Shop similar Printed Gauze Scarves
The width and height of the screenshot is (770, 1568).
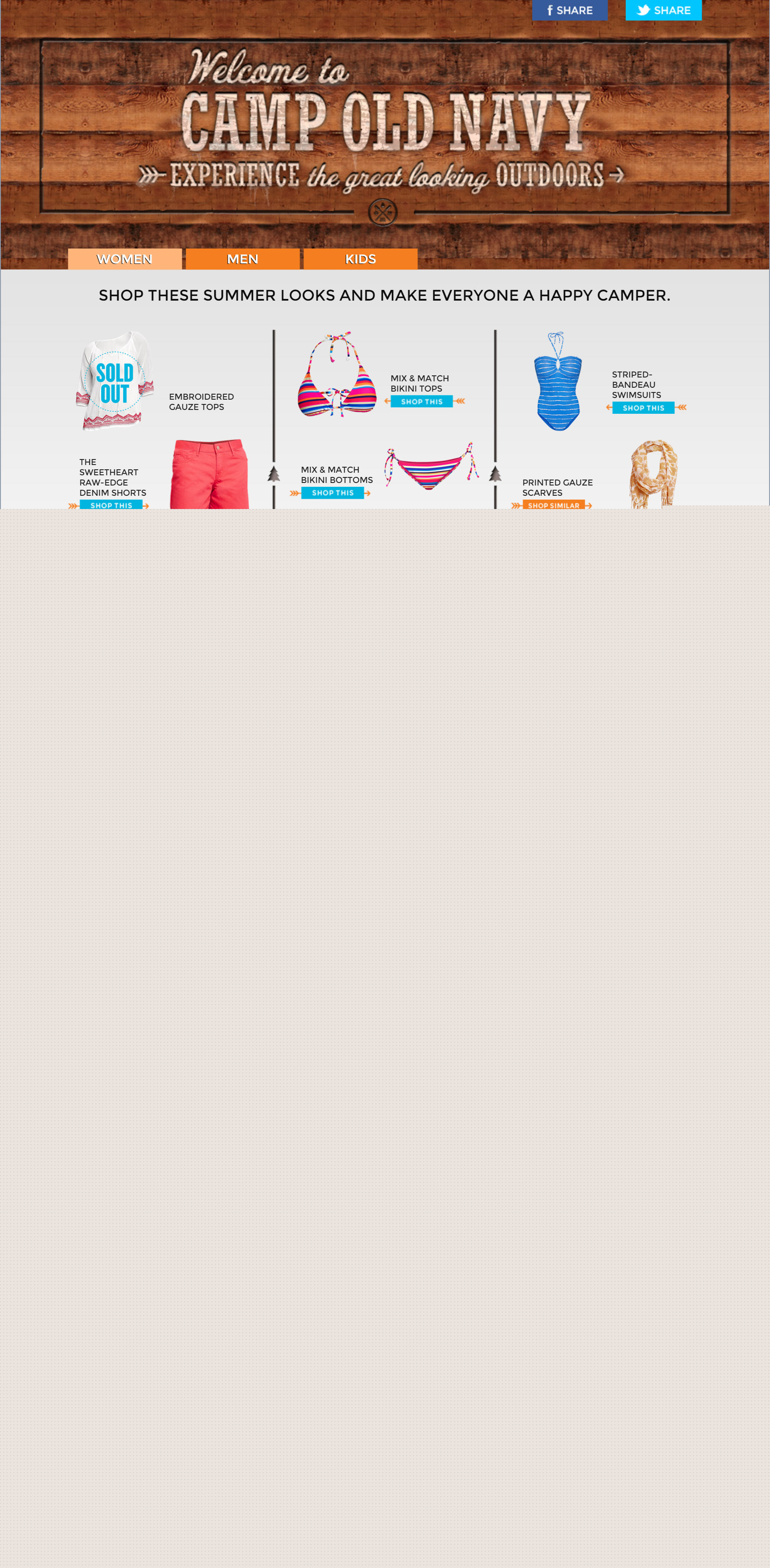click(554, 505)
